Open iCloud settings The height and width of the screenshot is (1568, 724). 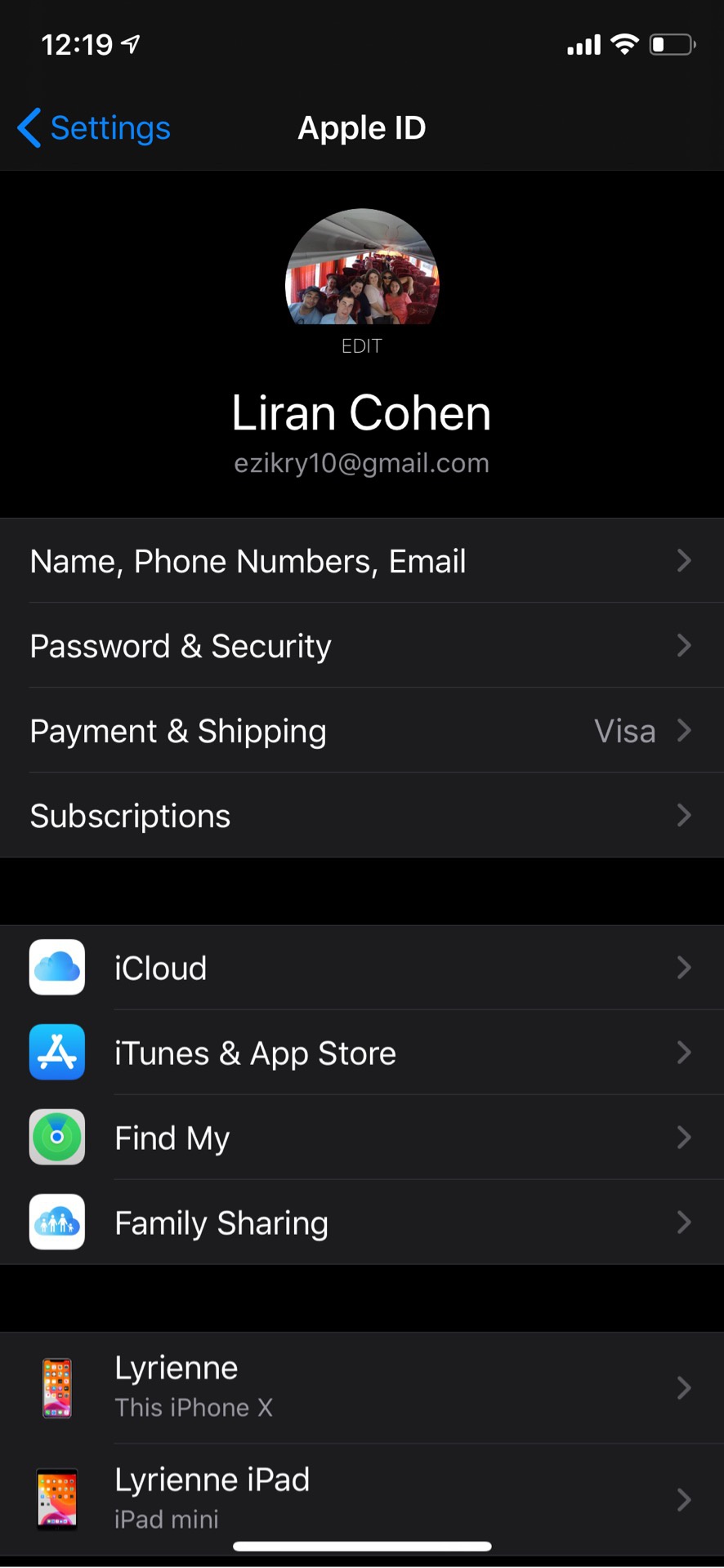point(361,968)
